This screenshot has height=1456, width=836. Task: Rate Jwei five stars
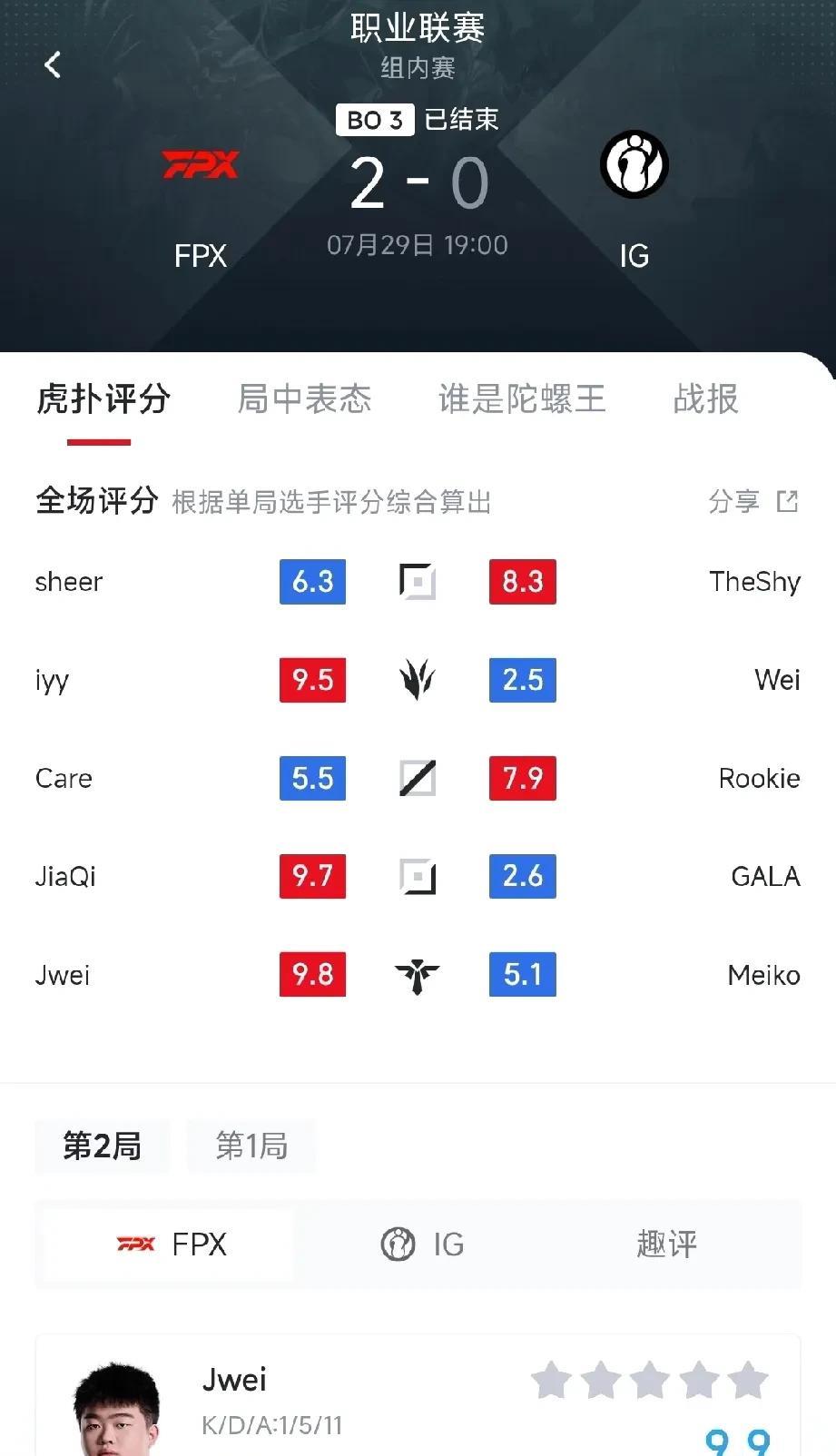click(748, 1381)
